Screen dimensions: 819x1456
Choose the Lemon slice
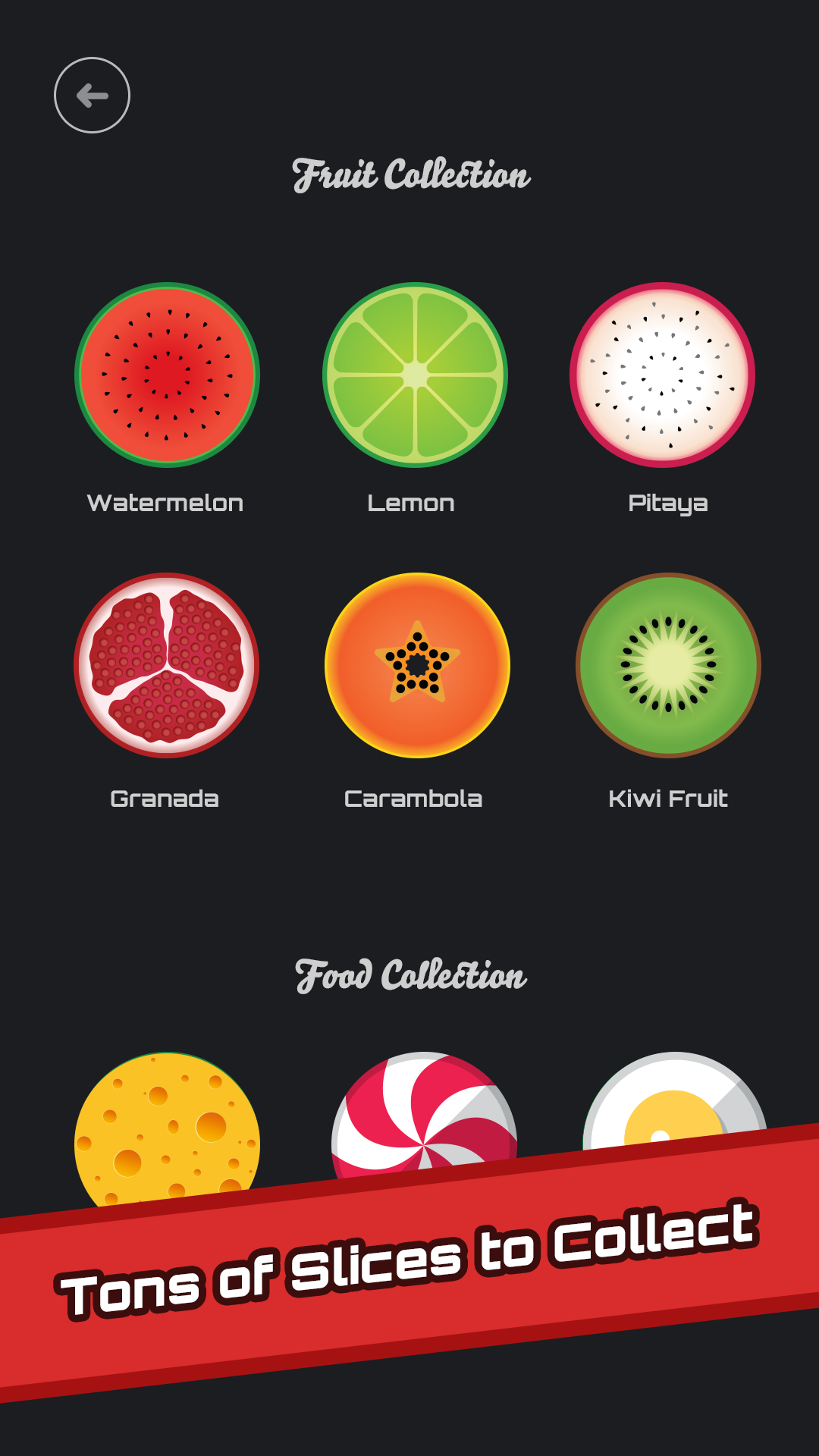point(415,375)
